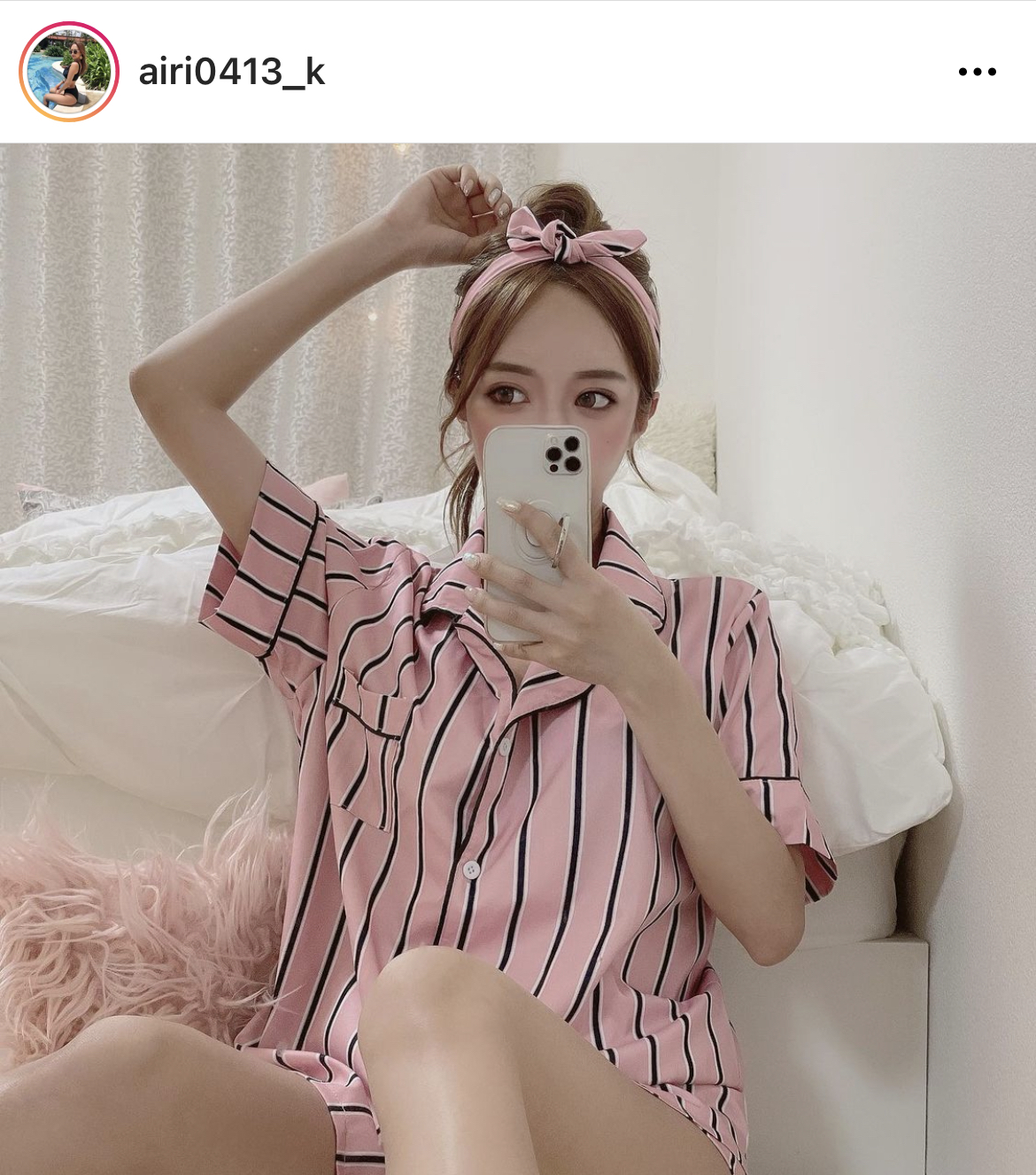The height and width of the screenshot is (1175, 1036).
Task: Open the post's three-dot options menu
Action: click(x=977, y=72)
